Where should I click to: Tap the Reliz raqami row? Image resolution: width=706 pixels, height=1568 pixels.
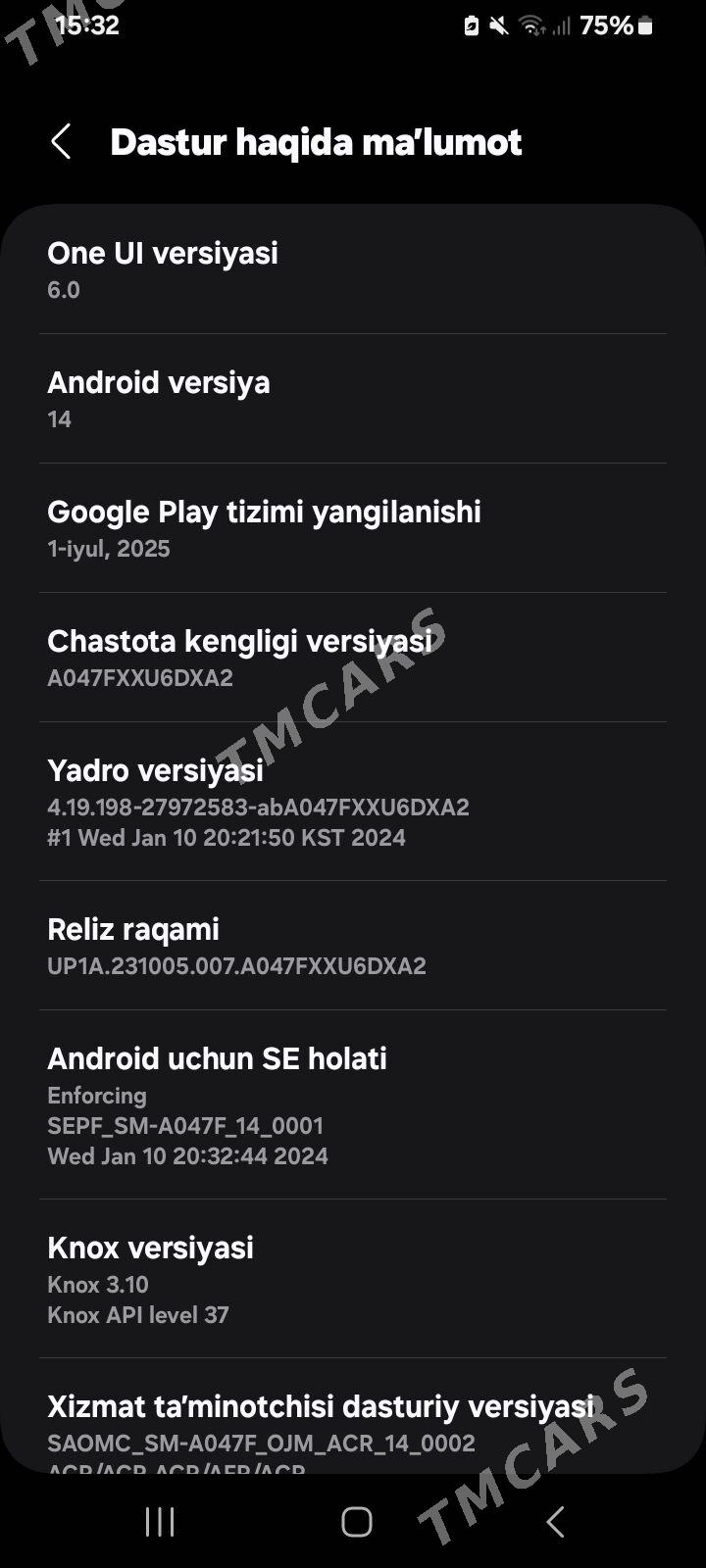point(353,946)
